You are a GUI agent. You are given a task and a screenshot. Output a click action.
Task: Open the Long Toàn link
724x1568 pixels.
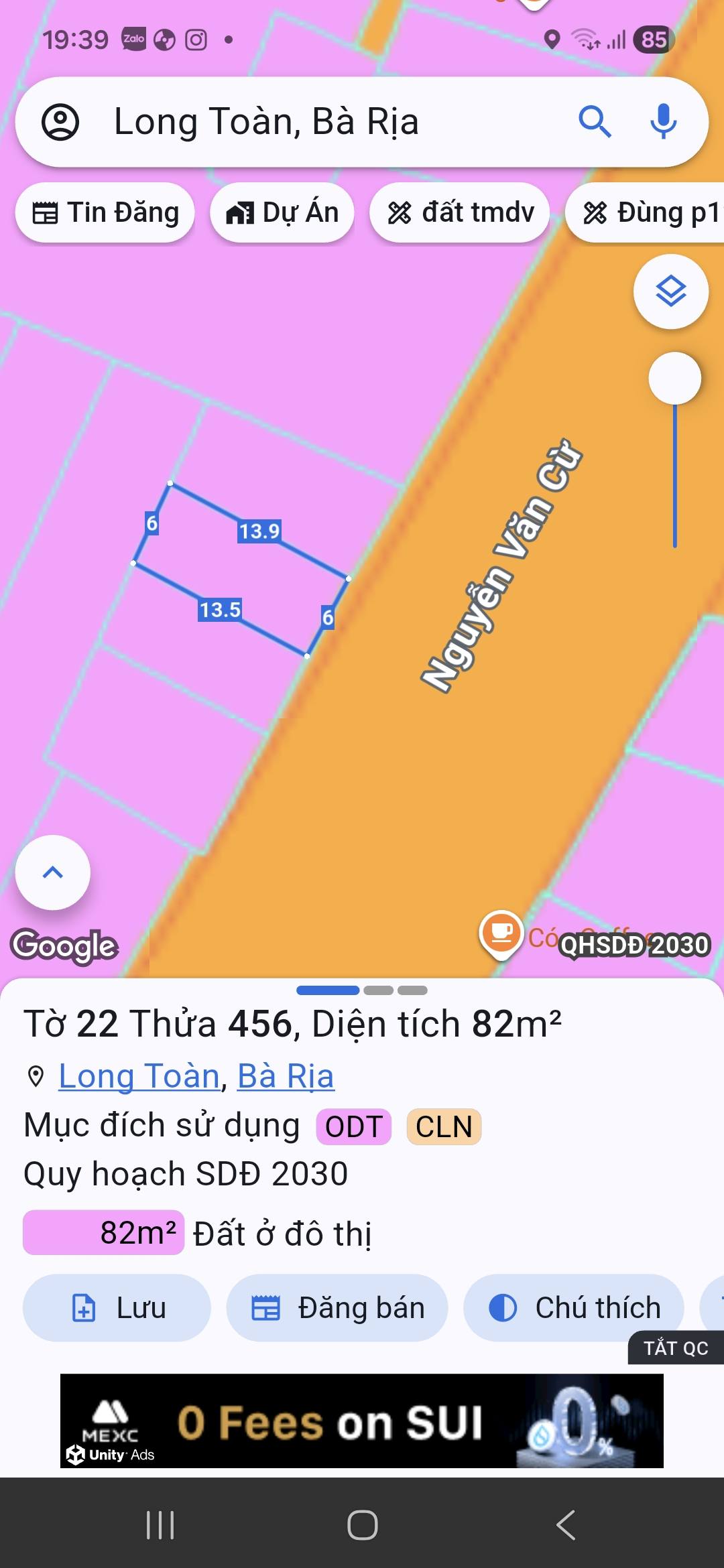(x=139, y=1077)
